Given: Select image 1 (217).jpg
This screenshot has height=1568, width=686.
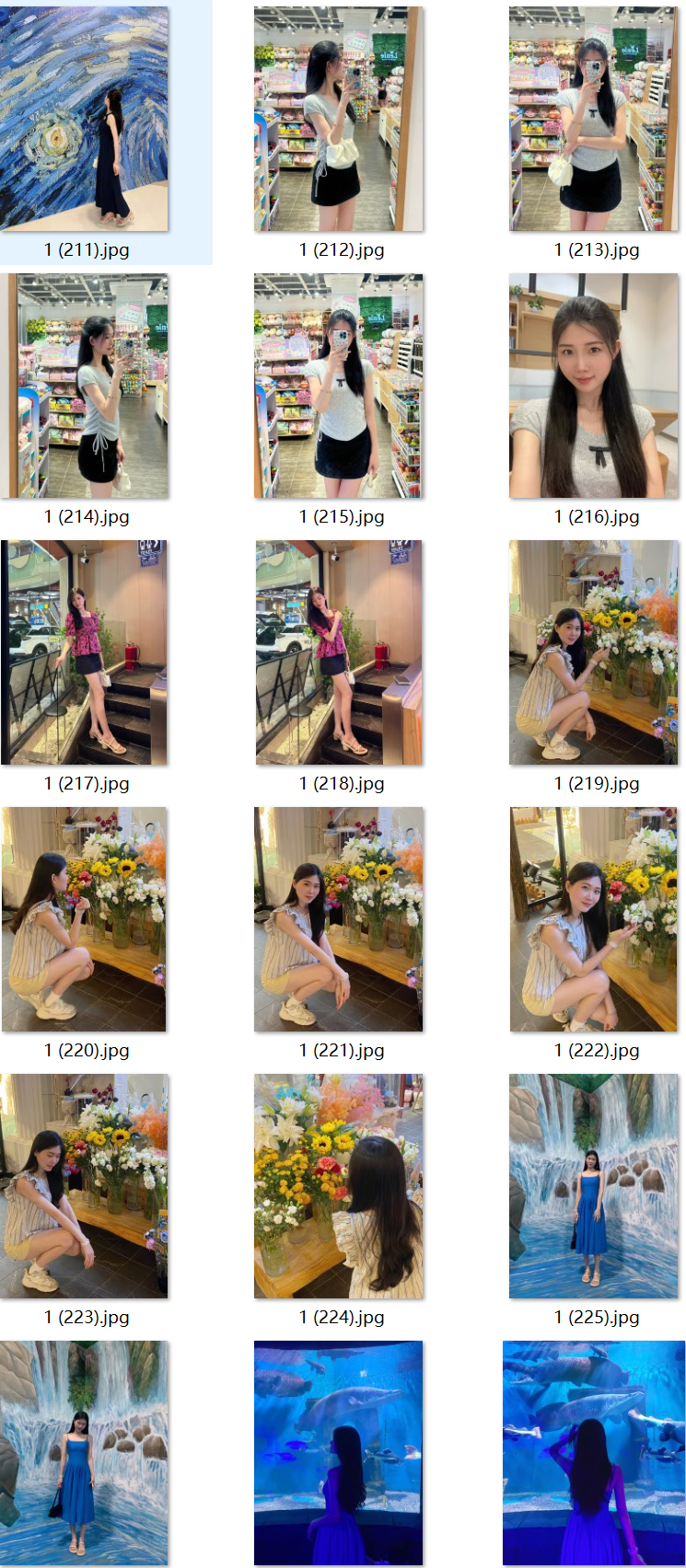Looking at the screenshot, I should (x=85, y=653).
